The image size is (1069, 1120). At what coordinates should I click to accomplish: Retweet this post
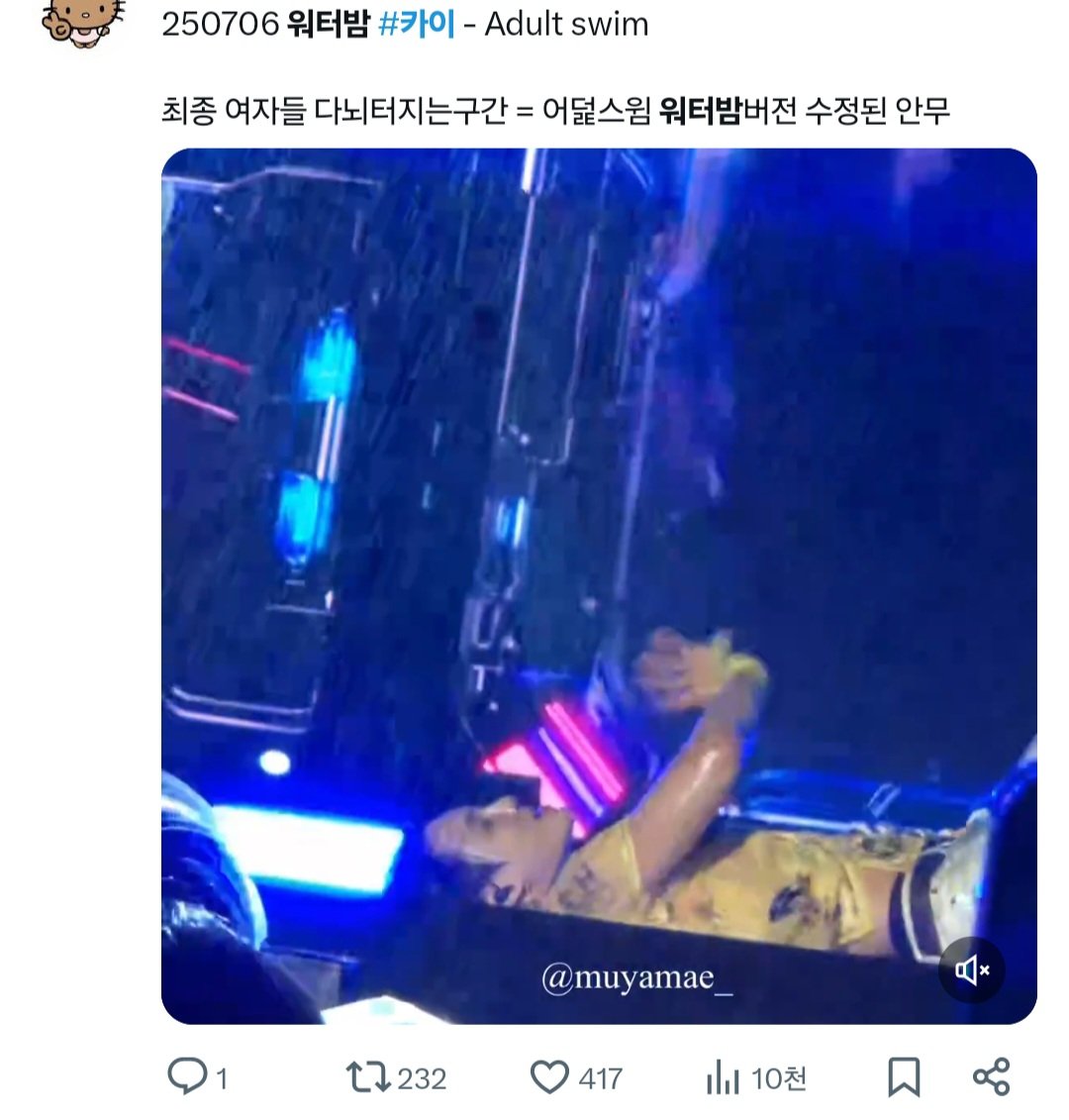pos(369,1076)
